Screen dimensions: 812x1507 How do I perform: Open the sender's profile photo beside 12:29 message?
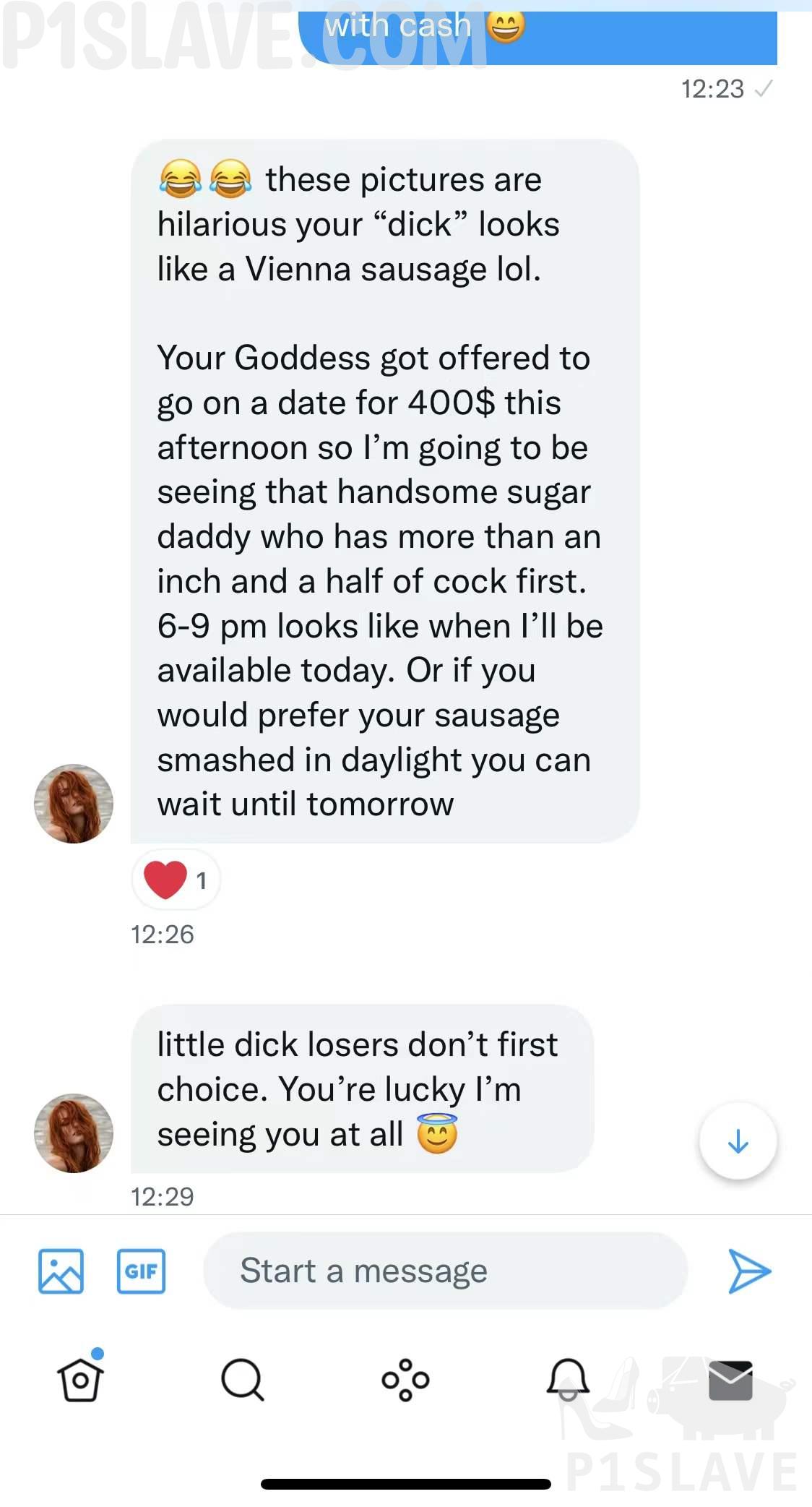point(74,1133)
